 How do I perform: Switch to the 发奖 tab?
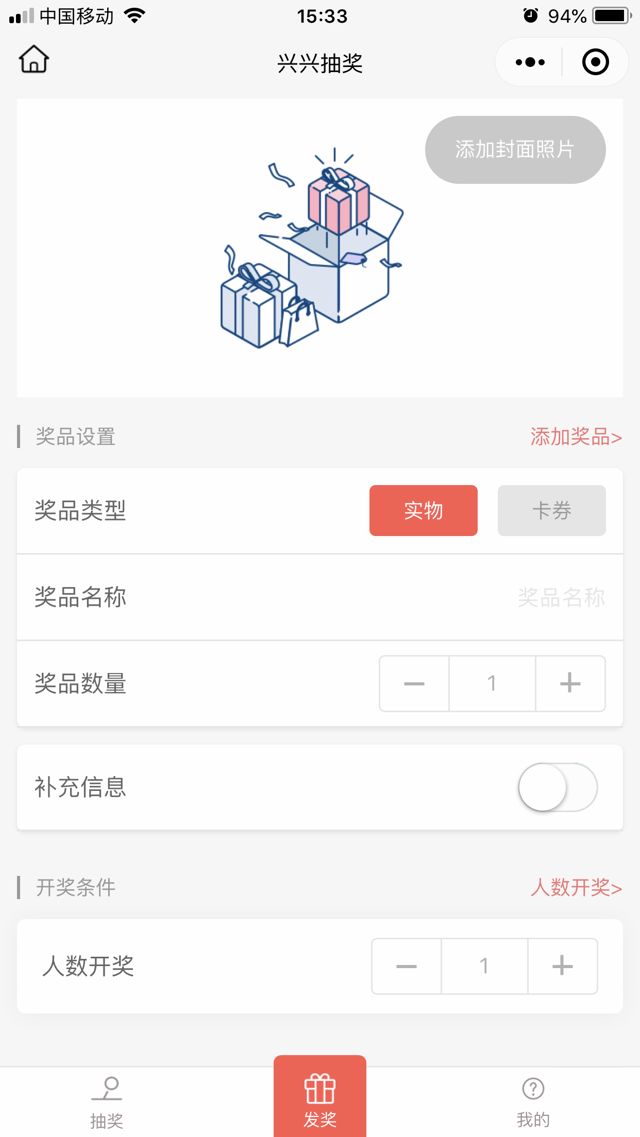tap(320, 1098)
